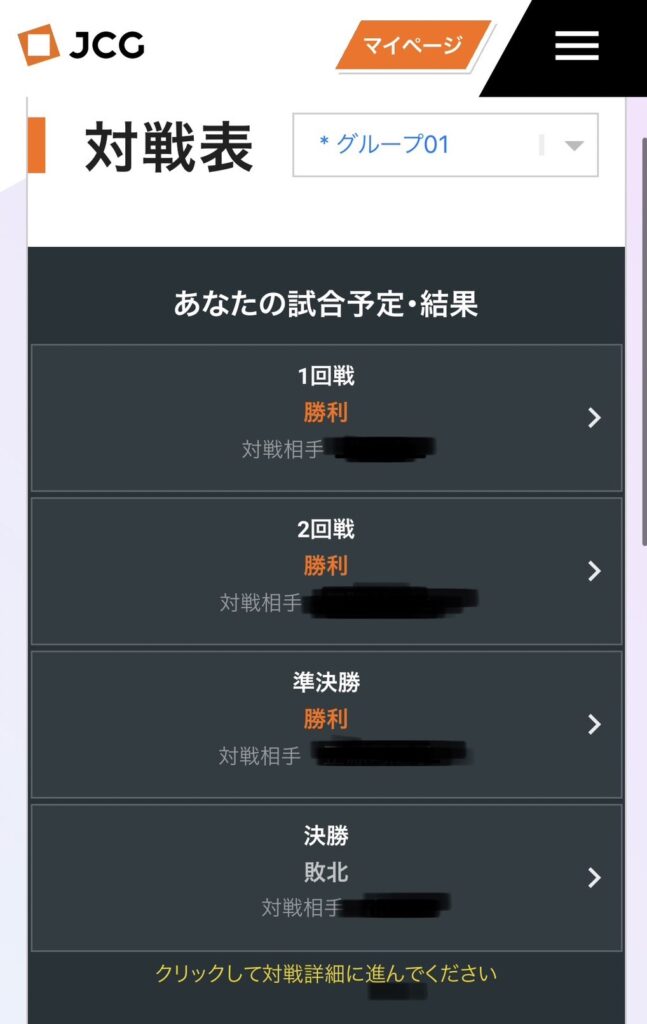
Task: Go to マイページ
Action: pos(413,45)
